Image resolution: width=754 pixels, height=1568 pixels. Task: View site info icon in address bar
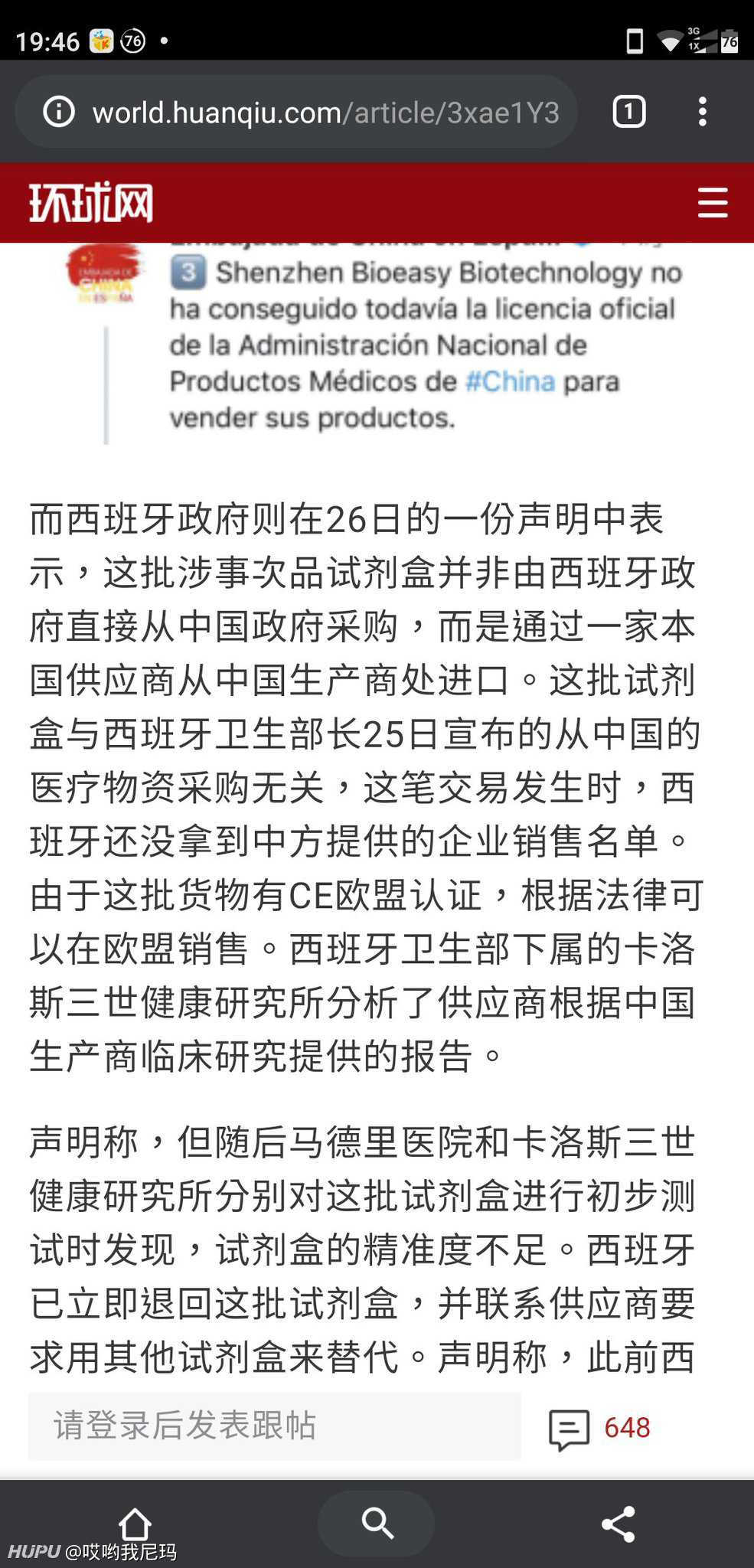(58, 112)
